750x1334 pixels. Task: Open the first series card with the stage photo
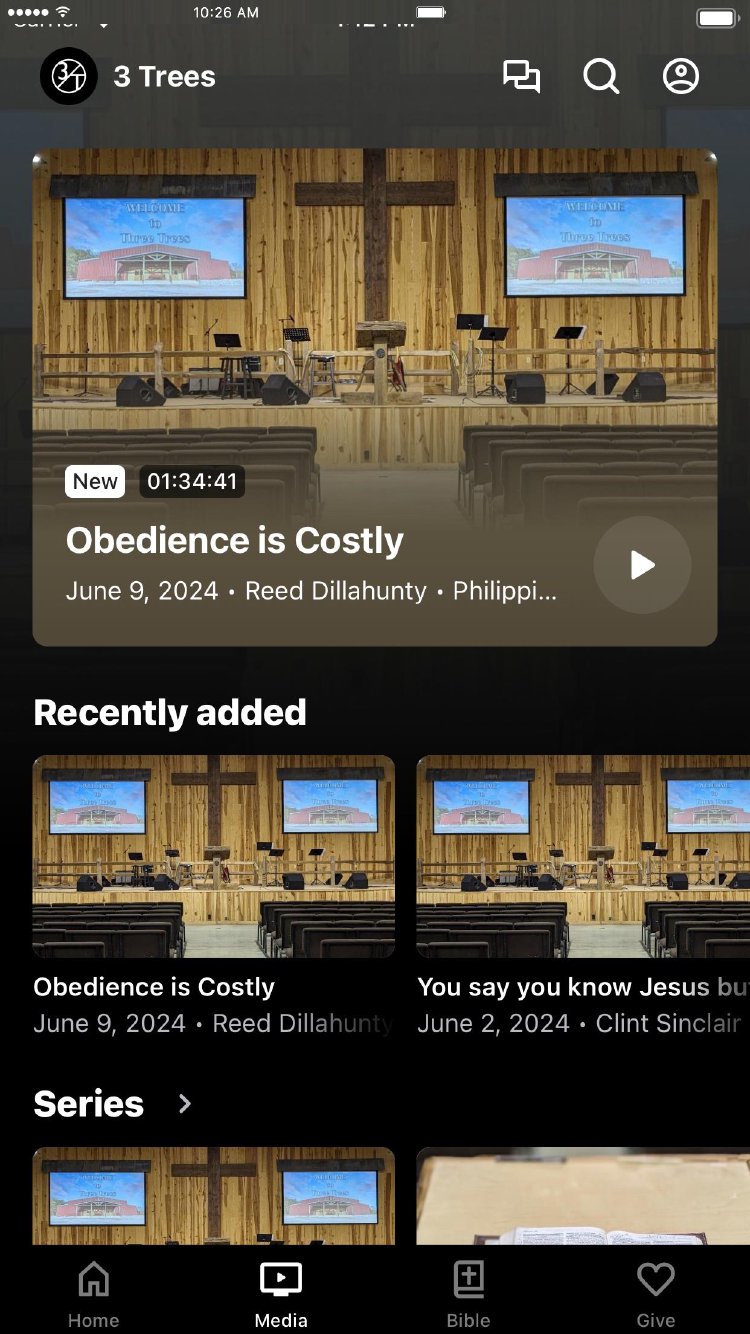pyautogui.click(x=214, y=1196)
